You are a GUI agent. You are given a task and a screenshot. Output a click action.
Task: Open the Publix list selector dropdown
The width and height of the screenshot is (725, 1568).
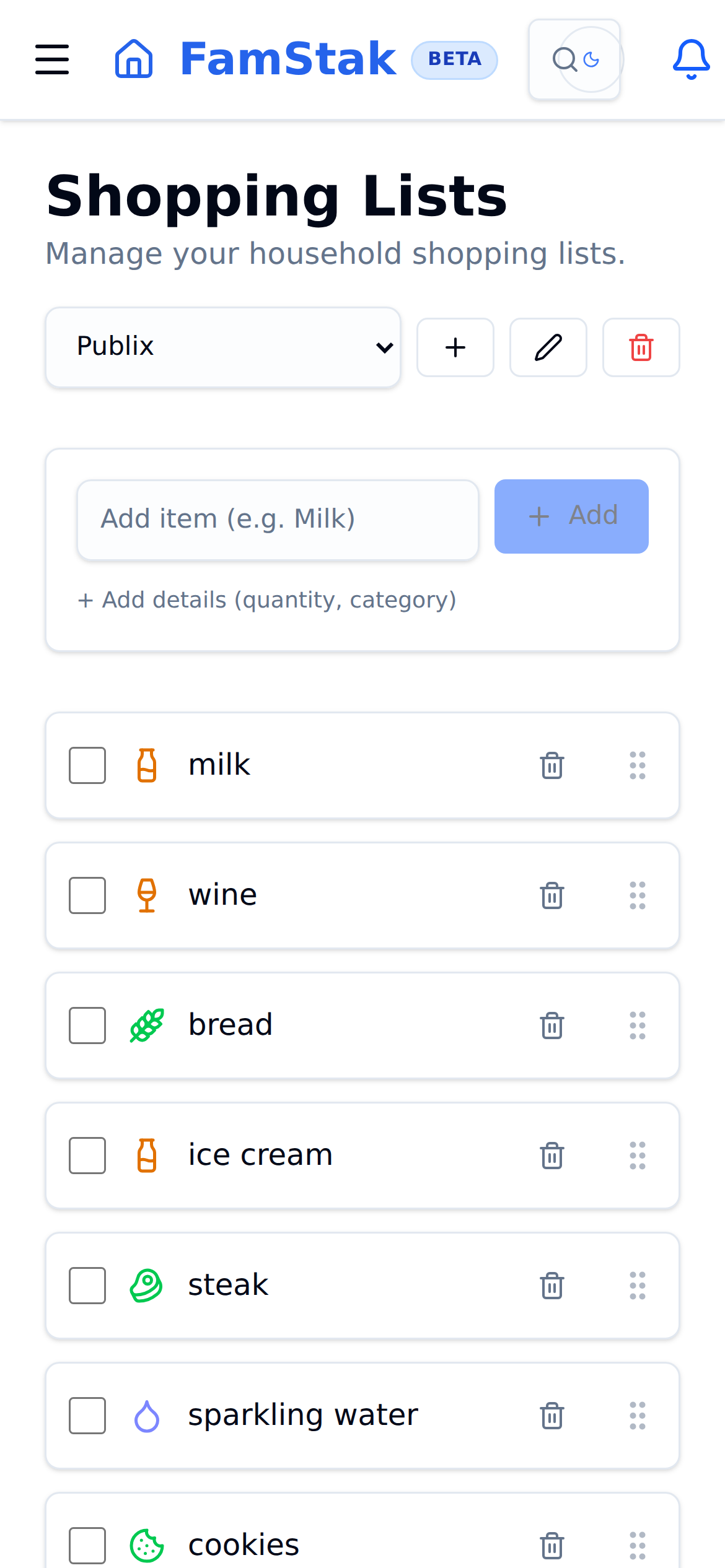click(x=223, y=347)
